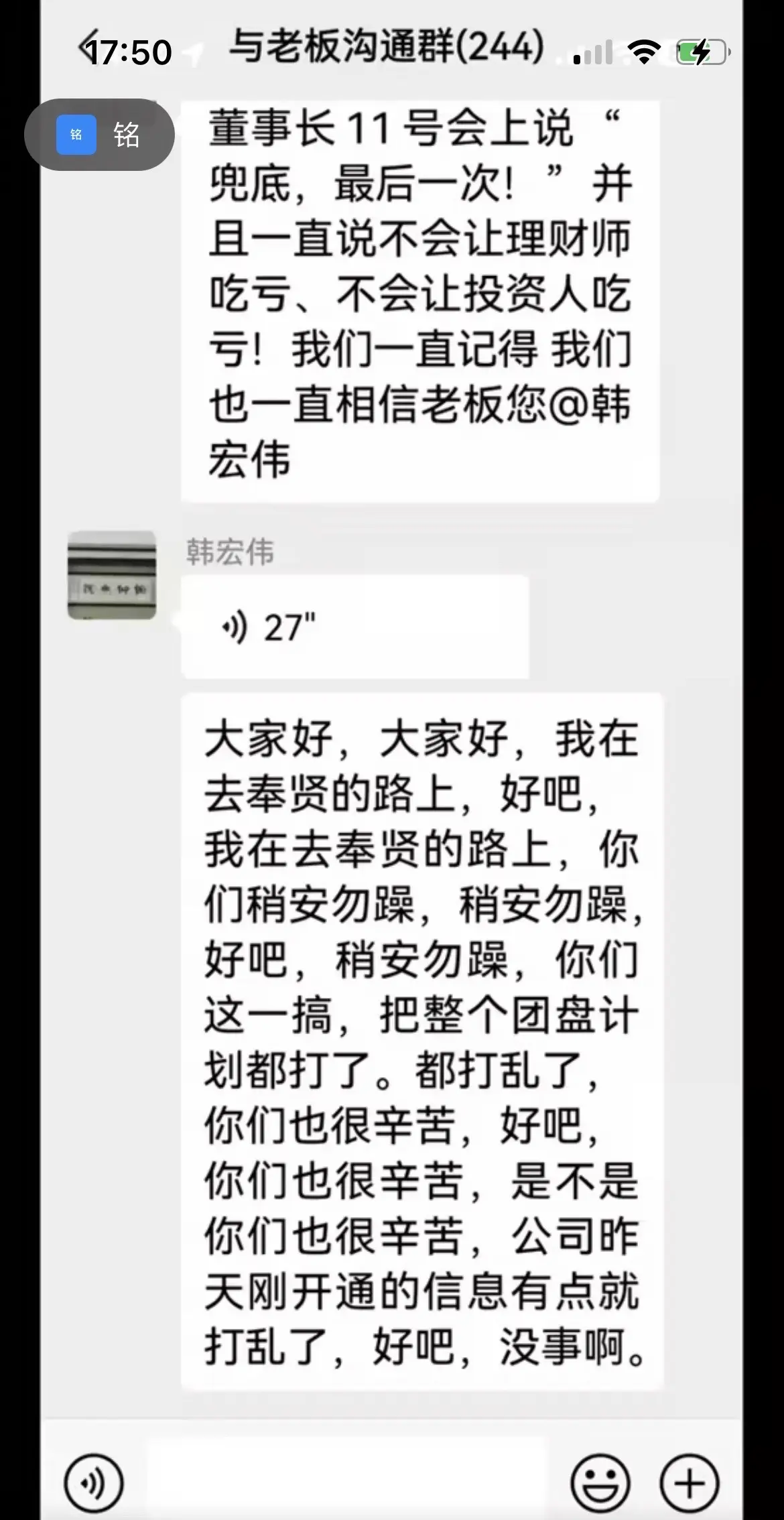Check the cellular signal bars
This screenshot has height=1520, width=784.
click(590, 52)
